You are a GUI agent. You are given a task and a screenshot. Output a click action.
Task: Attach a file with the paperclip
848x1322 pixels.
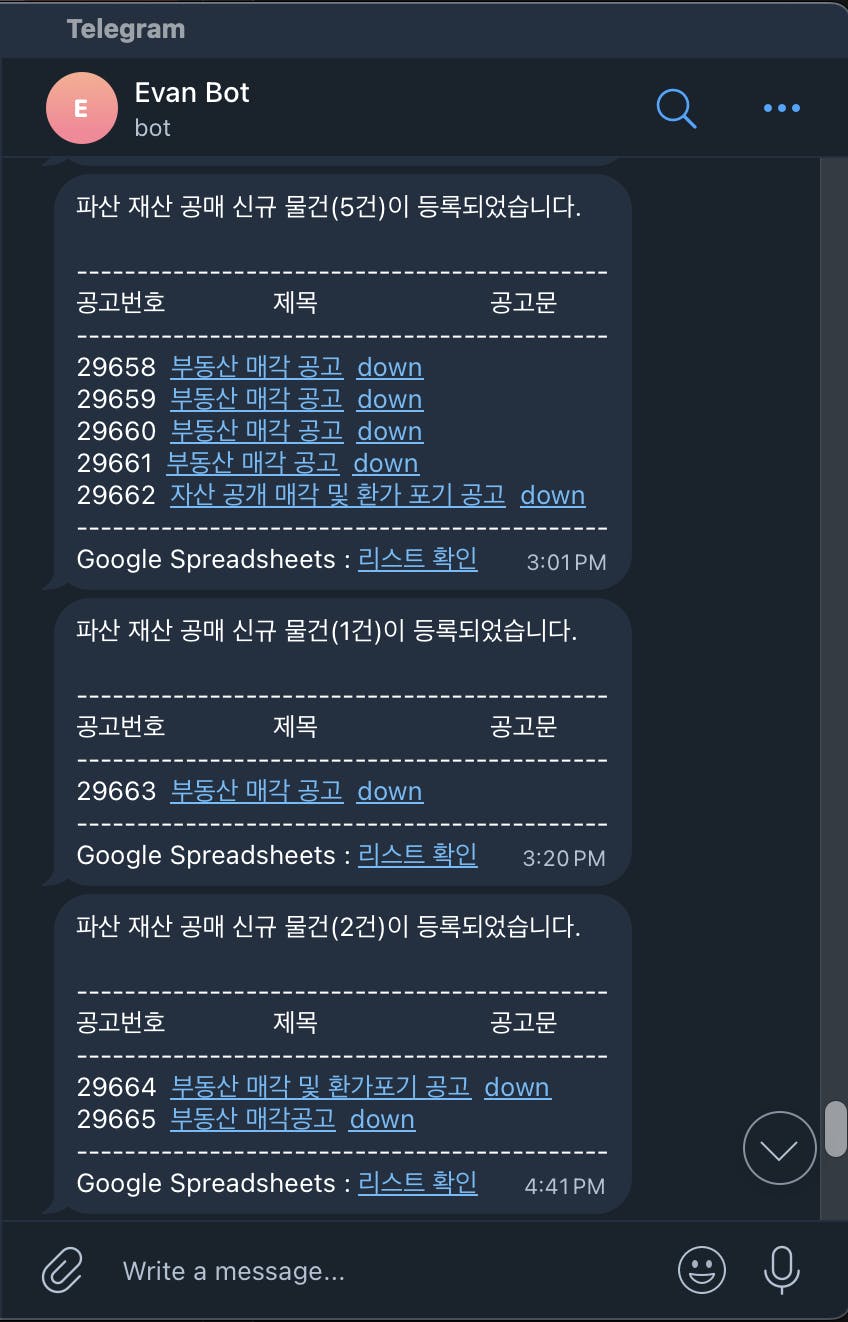(x=62, y=1271)
